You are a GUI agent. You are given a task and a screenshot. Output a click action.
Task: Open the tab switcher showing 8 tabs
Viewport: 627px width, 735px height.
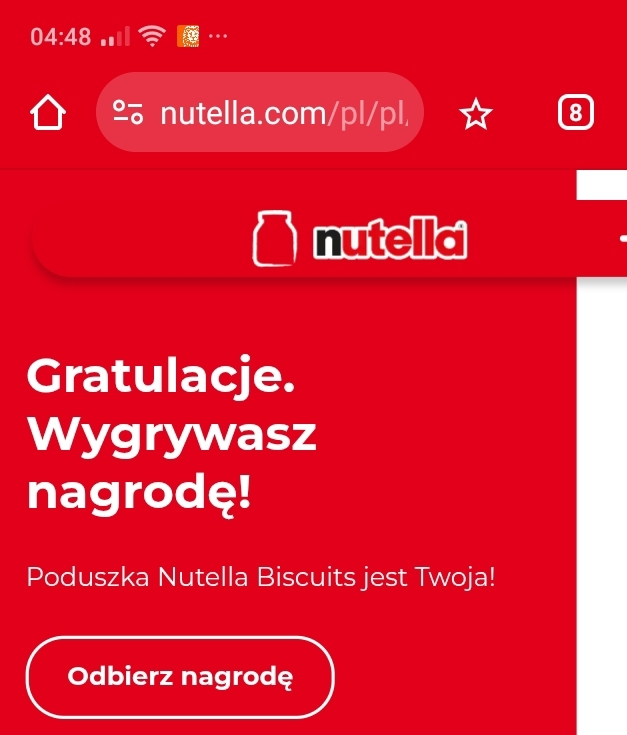(x=574, y=113)
